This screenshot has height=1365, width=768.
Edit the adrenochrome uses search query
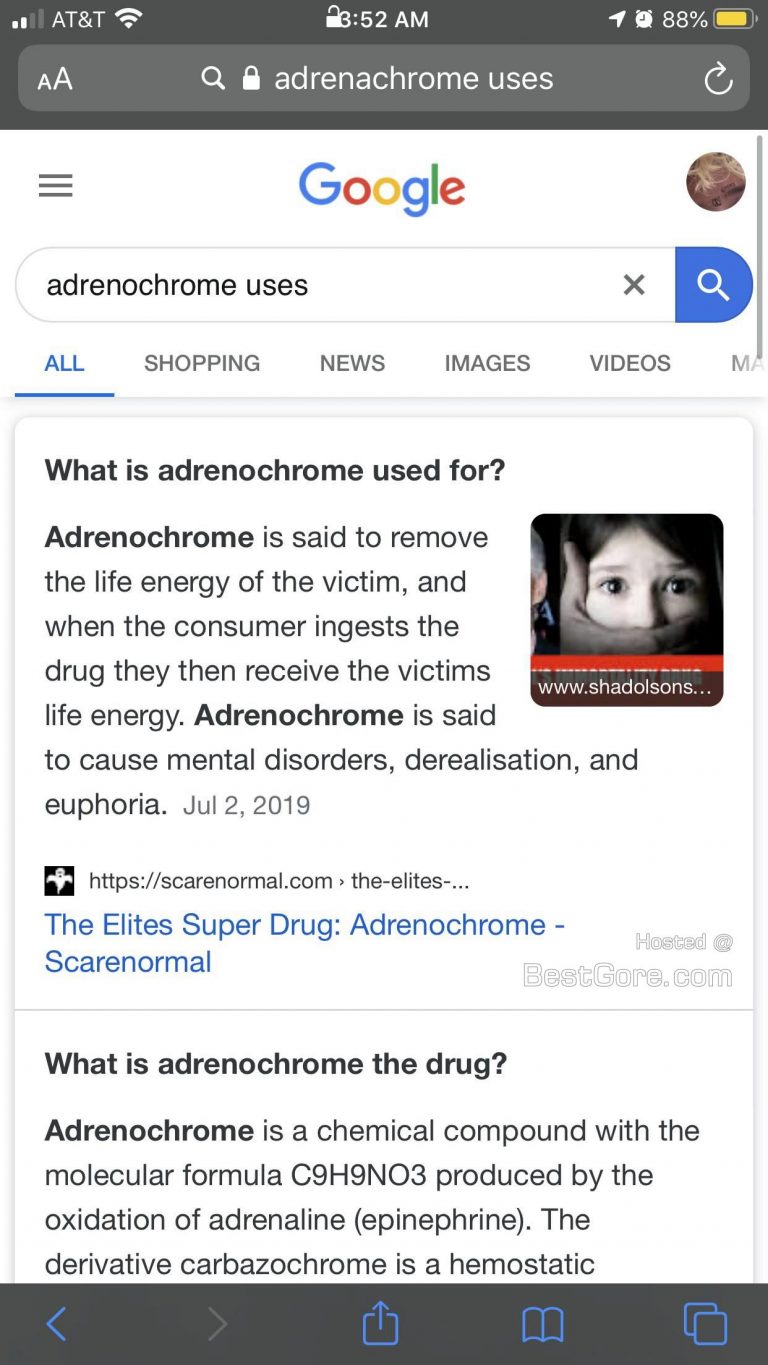300,285
